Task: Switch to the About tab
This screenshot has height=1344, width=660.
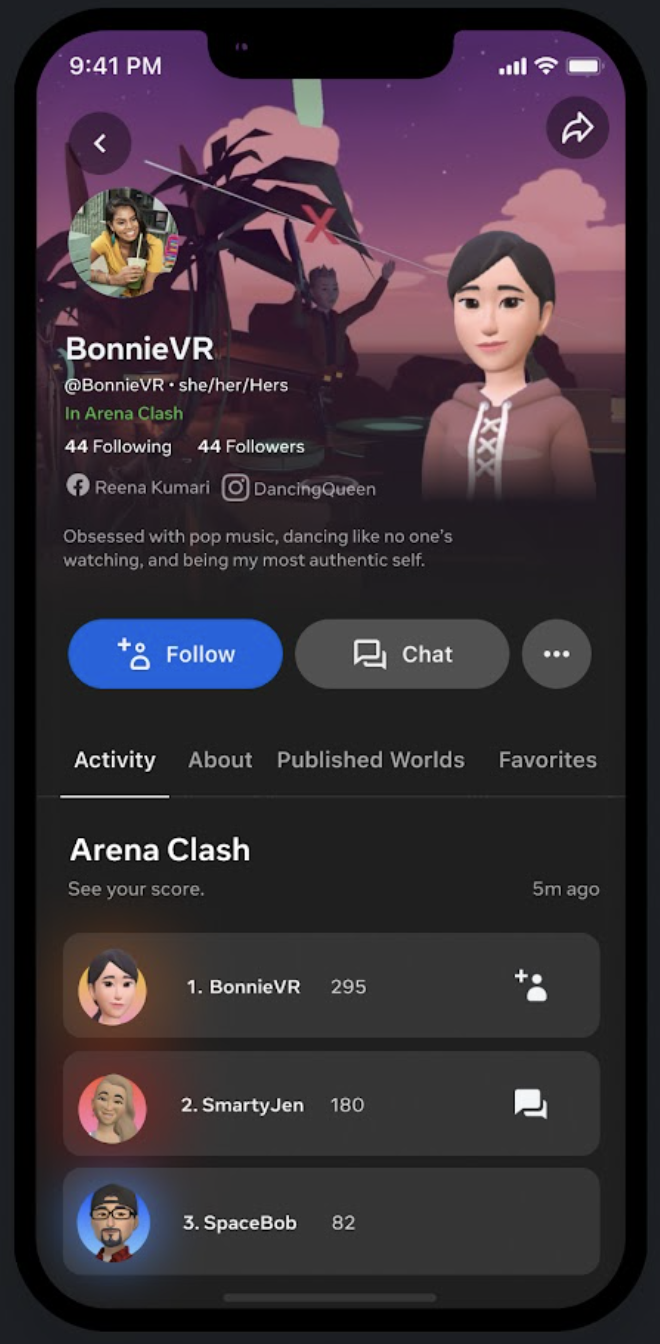Action: click(220, 760)
